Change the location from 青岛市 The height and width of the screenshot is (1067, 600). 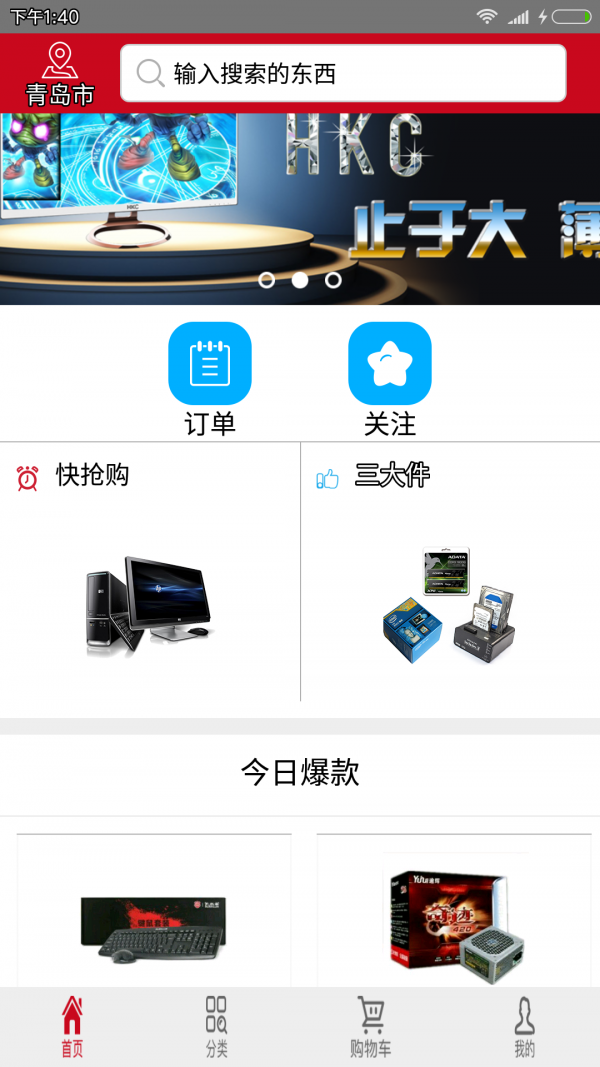coord(60,74)
